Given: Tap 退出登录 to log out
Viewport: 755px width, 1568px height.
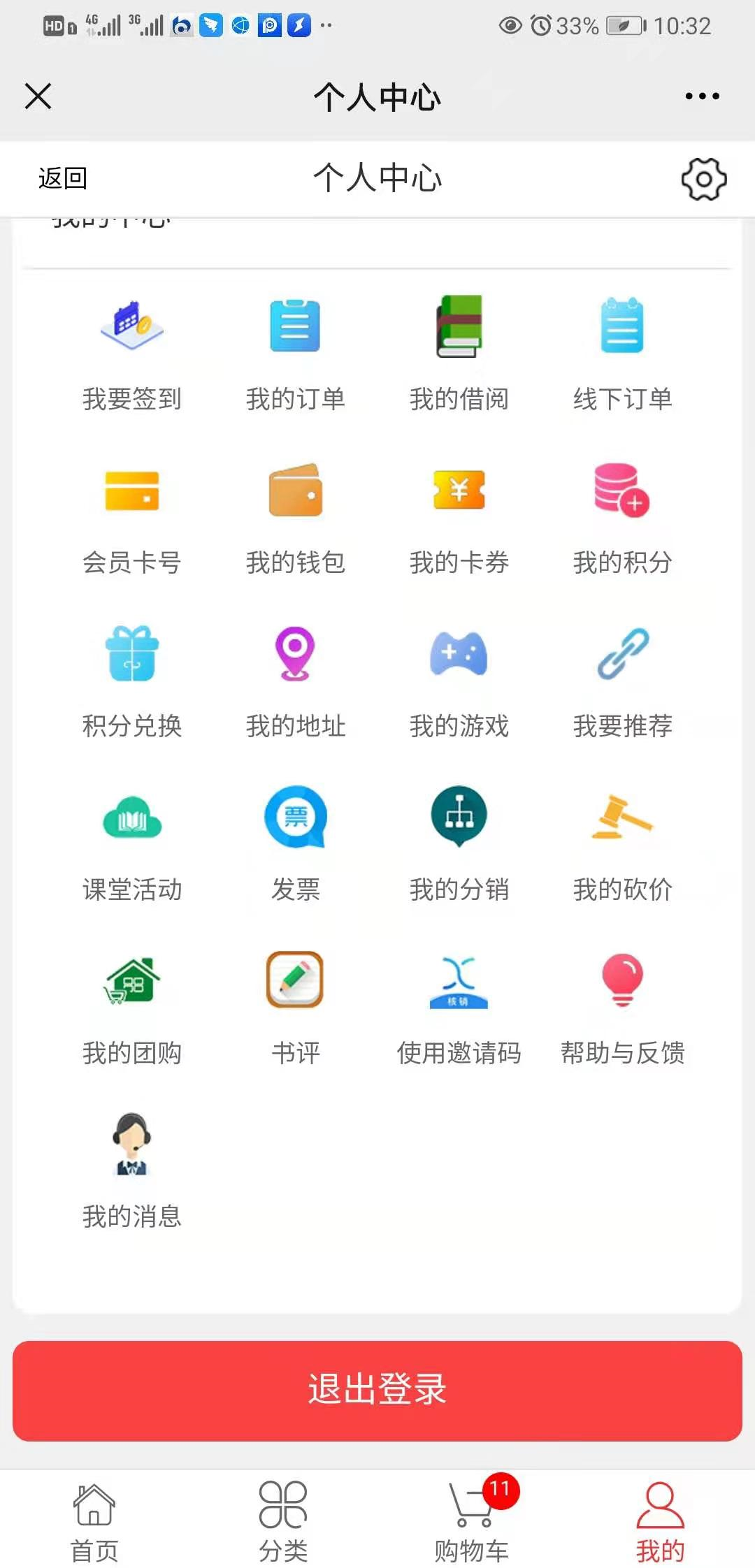Looking at the screenshot, I should coord(377,1391).
